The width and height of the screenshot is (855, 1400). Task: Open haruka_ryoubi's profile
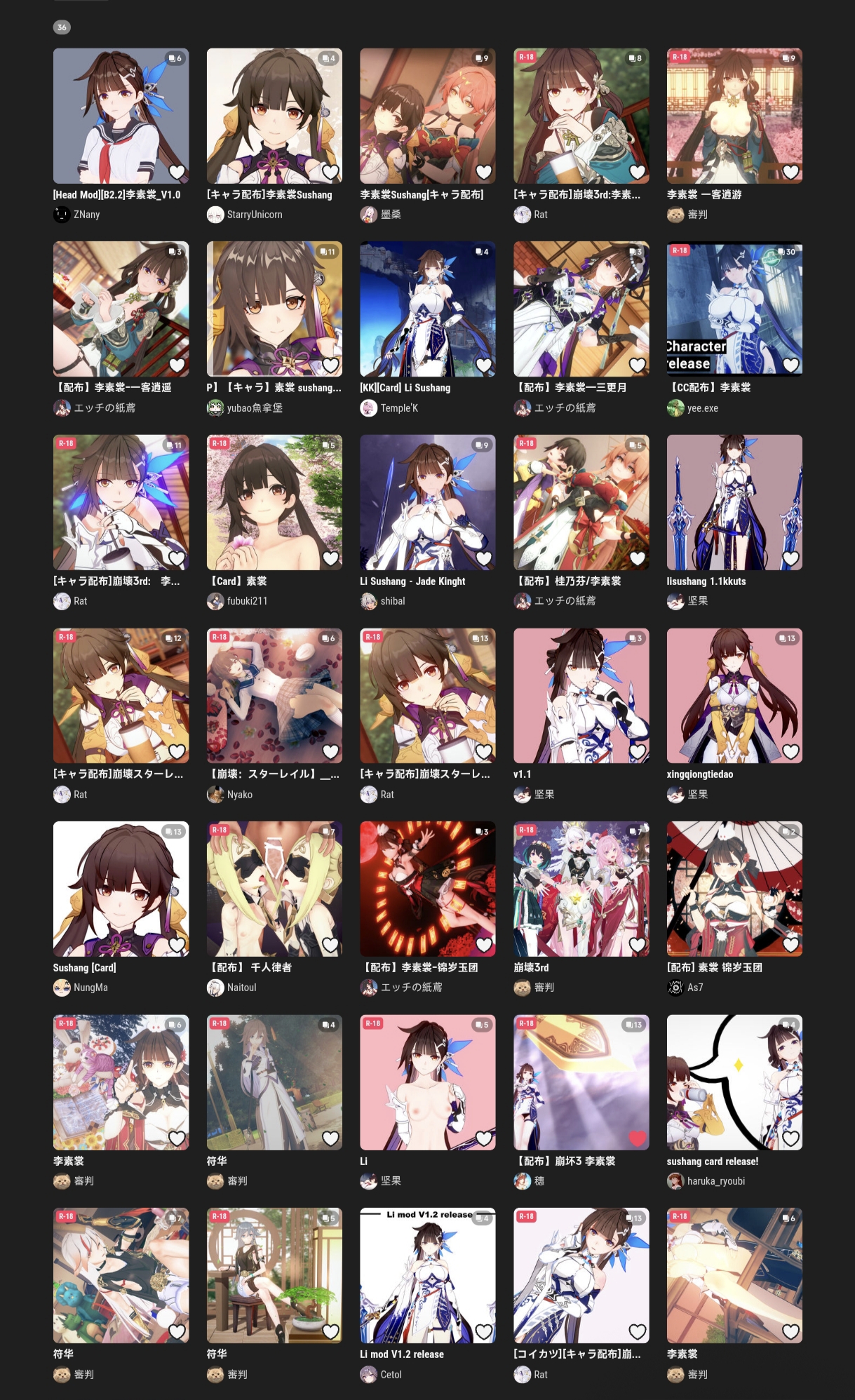pyautogui.click(x=715, y=1181)
